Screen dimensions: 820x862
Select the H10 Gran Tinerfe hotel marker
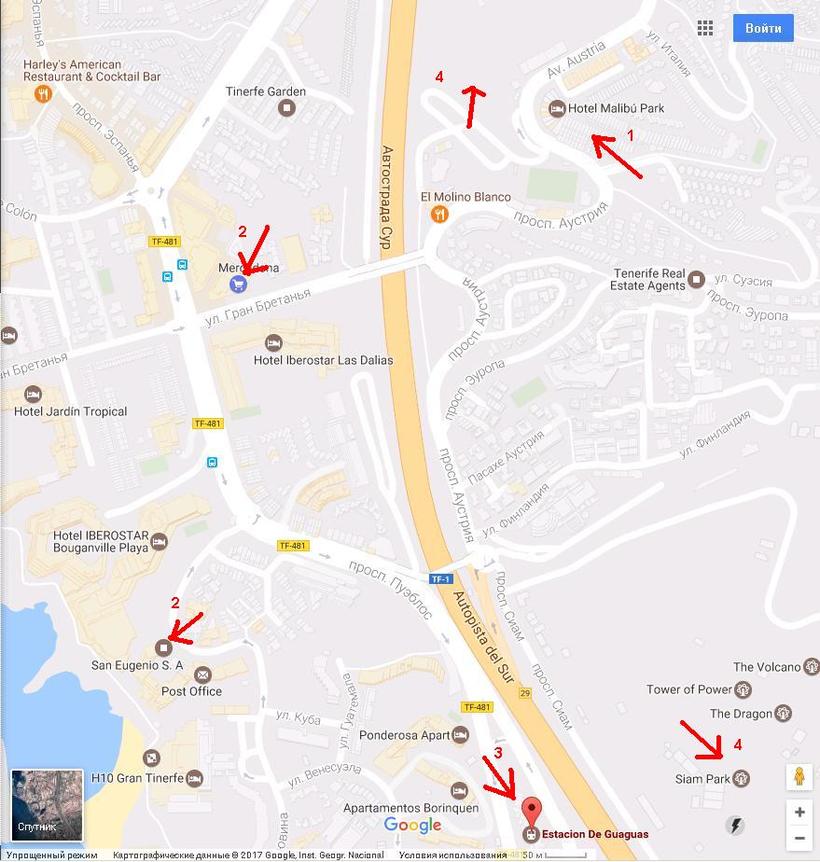pos(195,778)
